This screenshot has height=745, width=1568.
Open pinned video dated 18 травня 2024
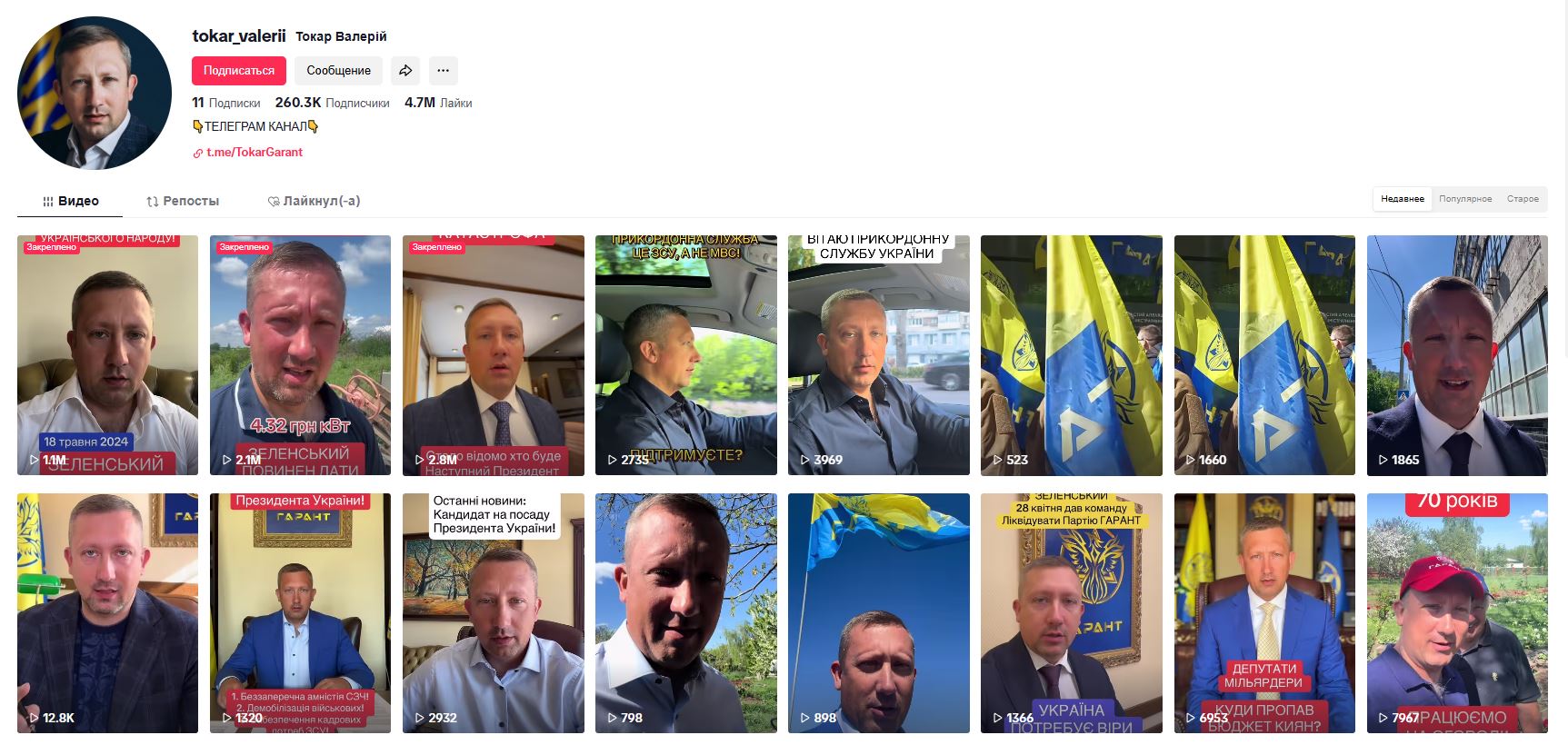pos(107,355)
